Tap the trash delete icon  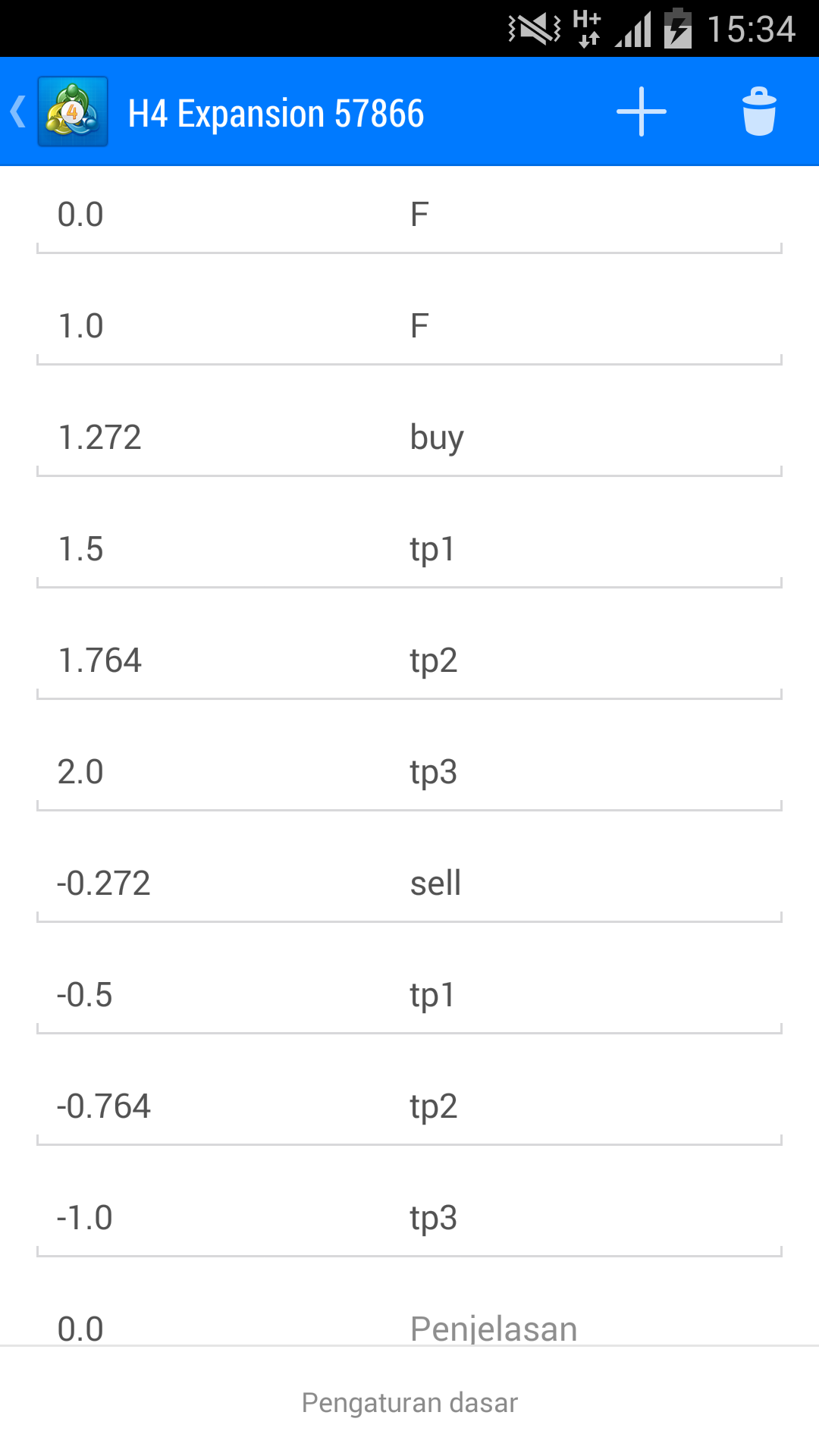[759, 111]
